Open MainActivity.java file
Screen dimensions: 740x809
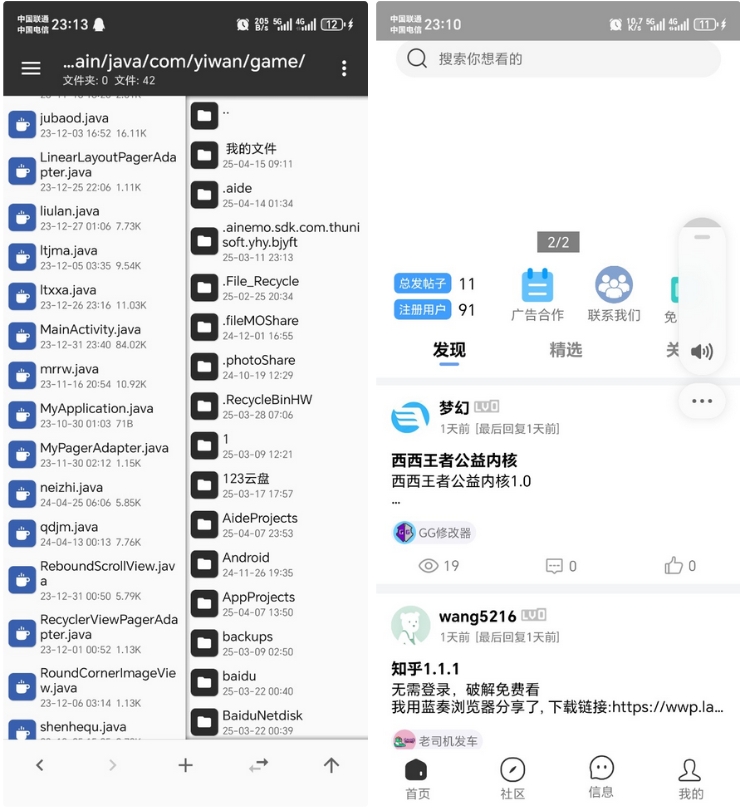92,336
